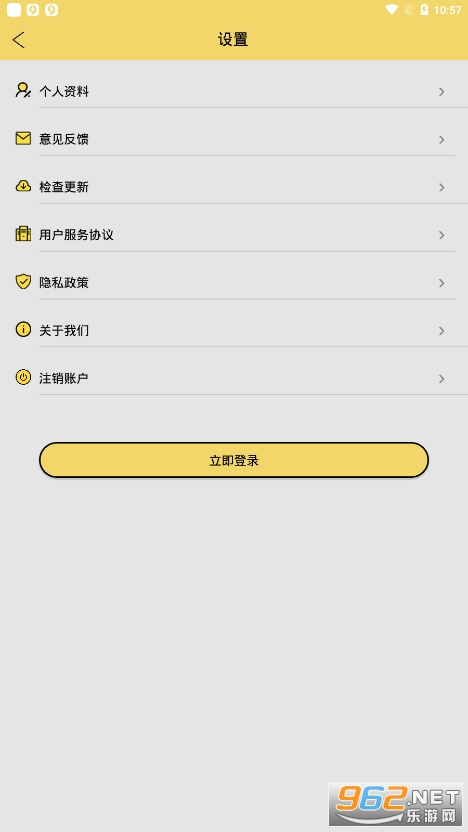Select 检查更新 to check for updates

click(234, 187)
